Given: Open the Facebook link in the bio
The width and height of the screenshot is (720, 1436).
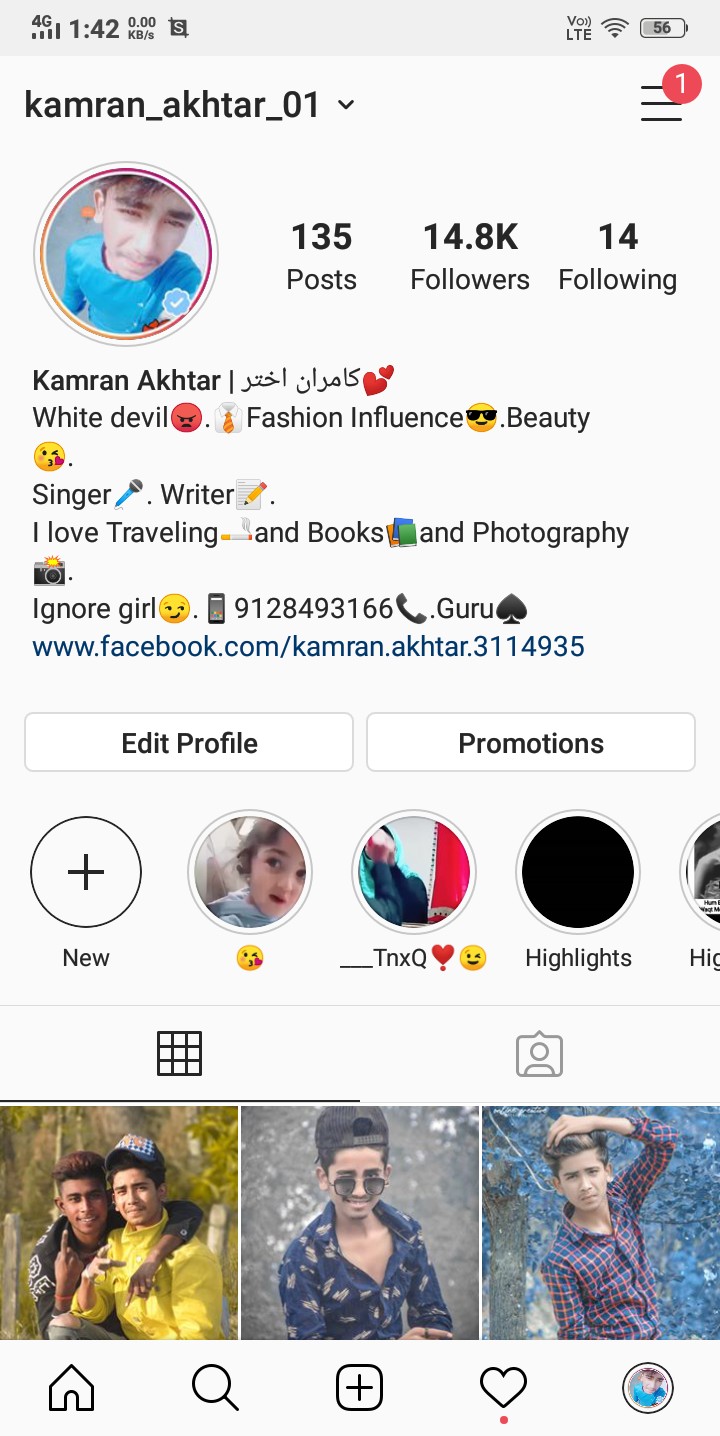Looking at the screenshot, I should click(308, 646).
